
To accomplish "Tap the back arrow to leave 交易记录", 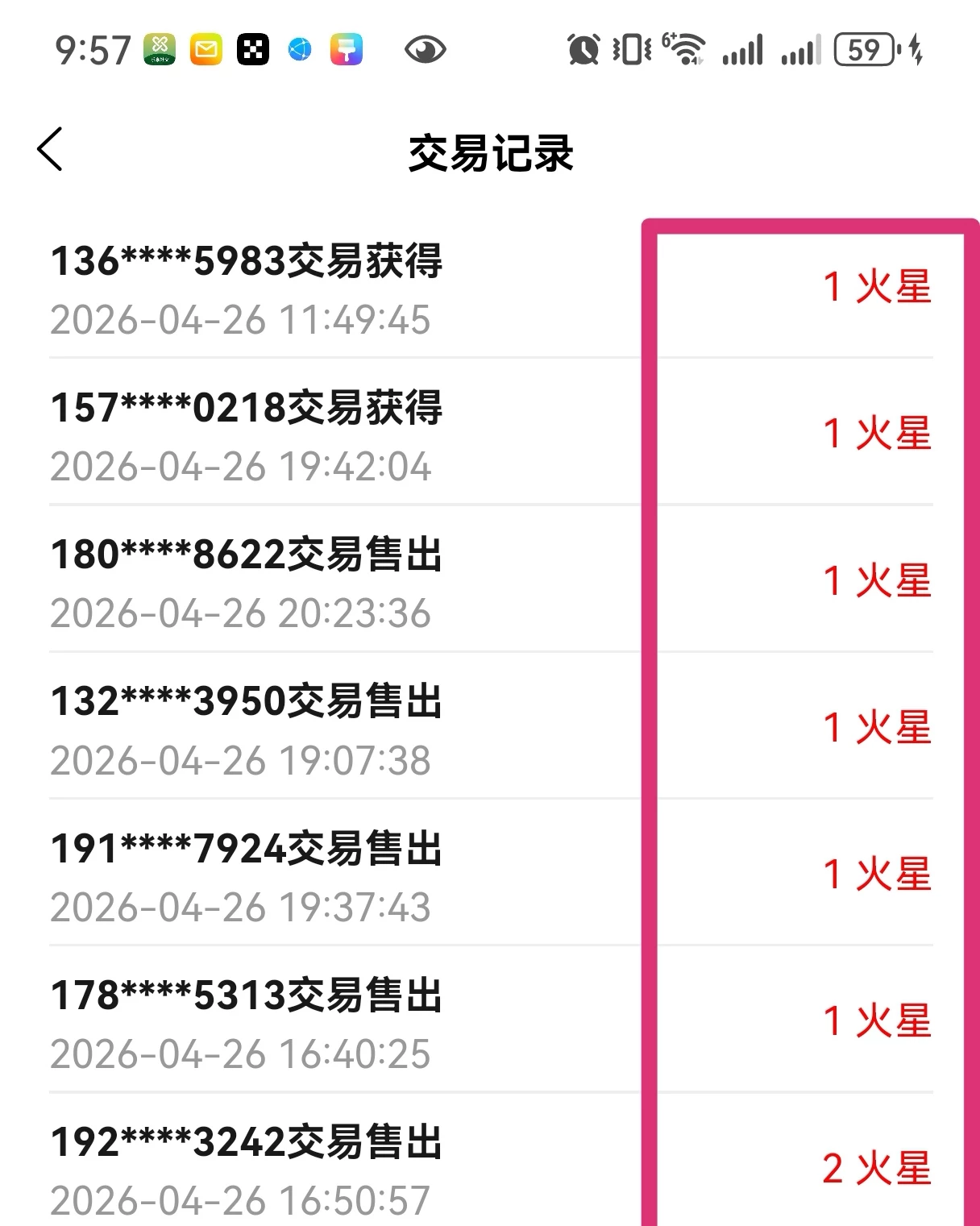I will [50, 150].
